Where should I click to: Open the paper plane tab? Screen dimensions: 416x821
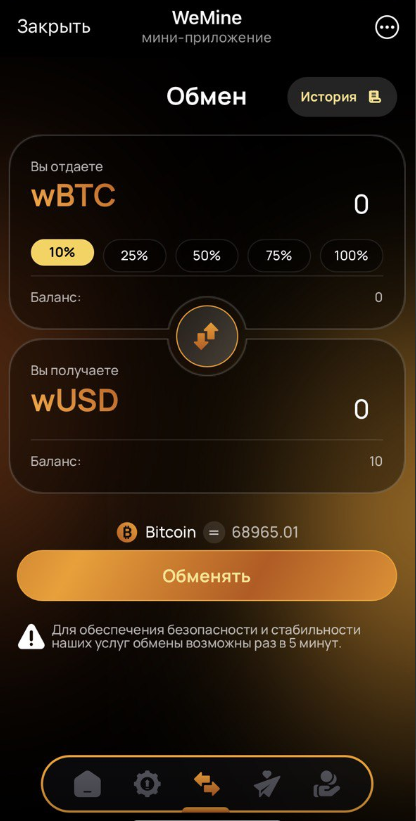coord(267,785)
